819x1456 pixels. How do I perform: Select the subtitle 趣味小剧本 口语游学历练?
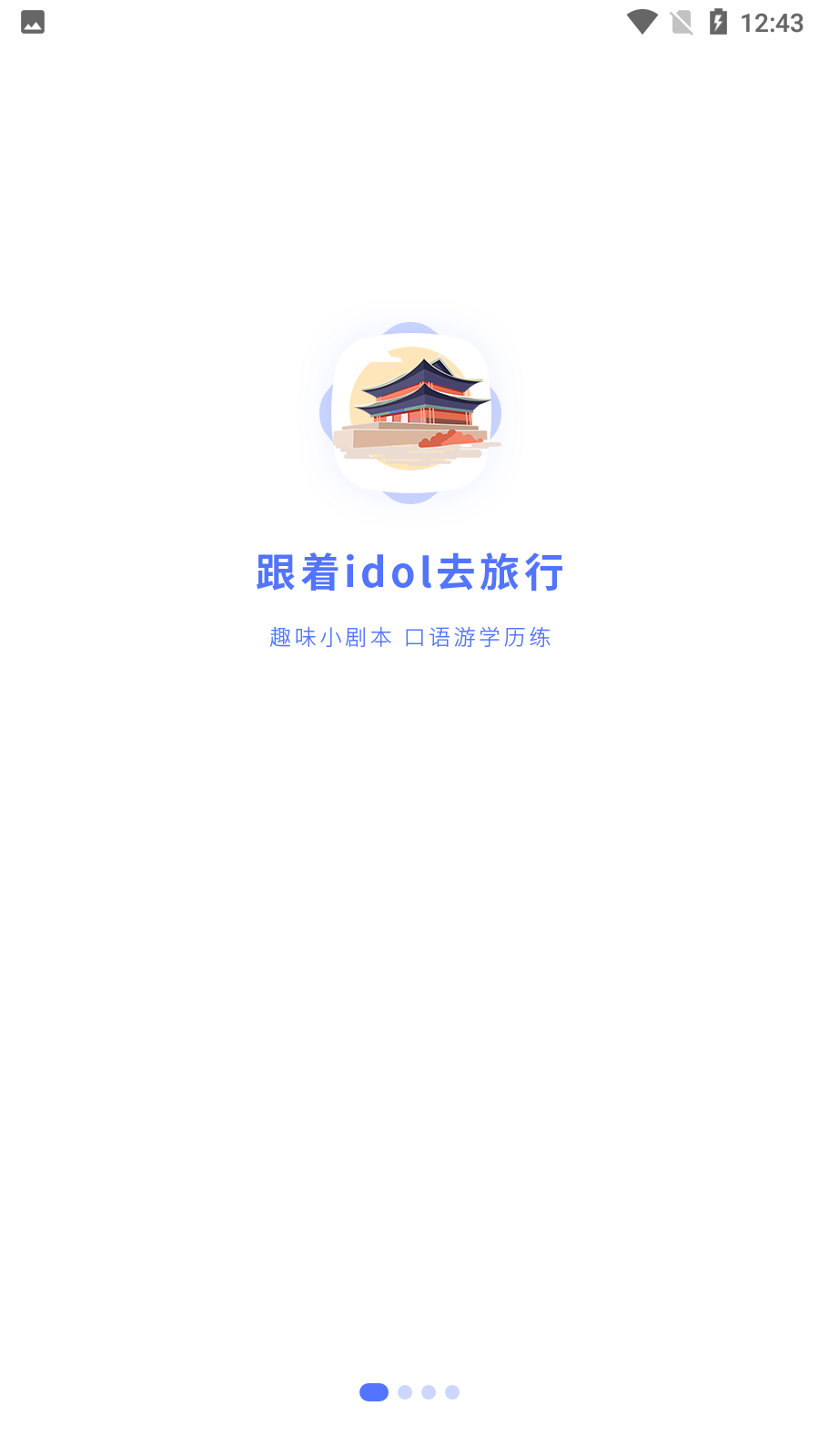(x=411, y=637)
